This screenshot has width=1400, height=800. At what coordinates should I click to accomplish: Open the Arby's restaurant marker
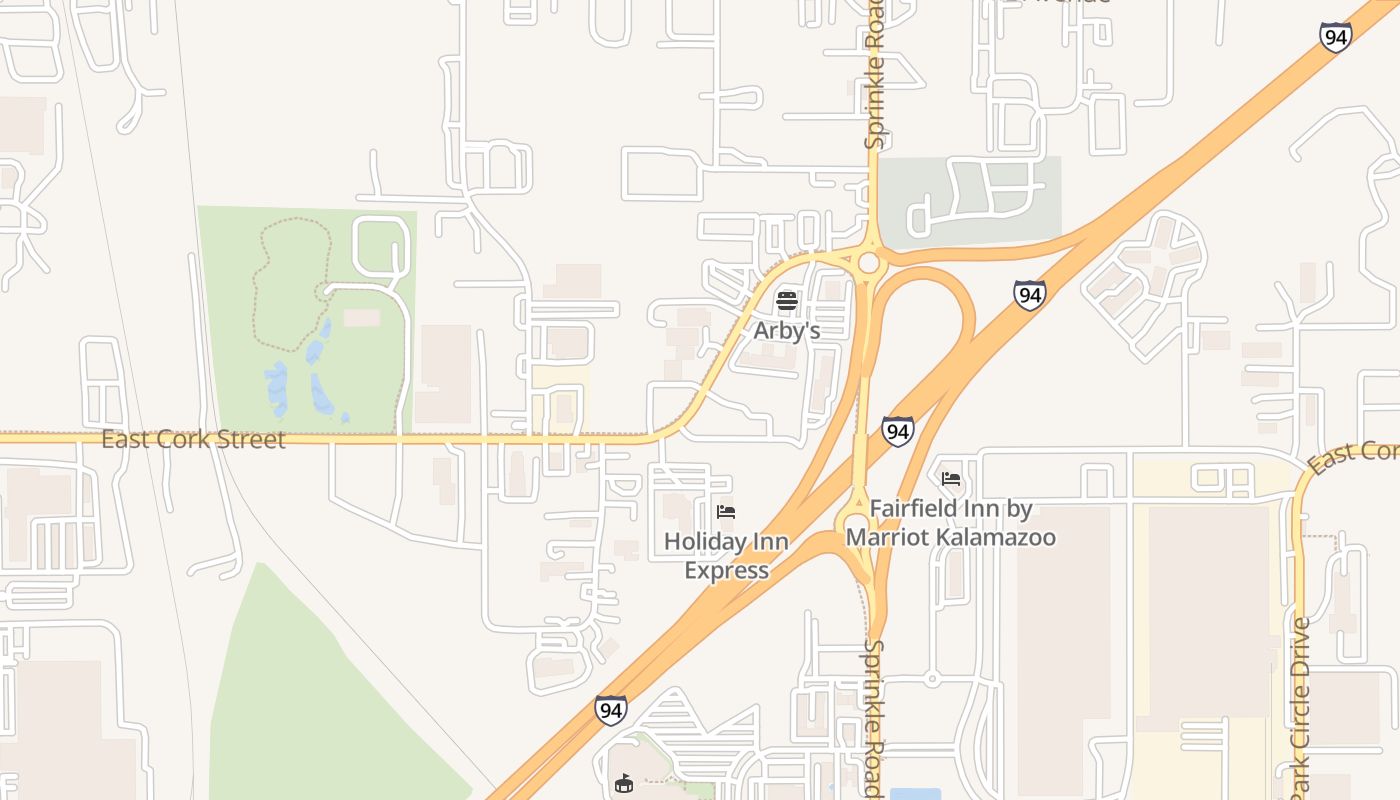point(787,300)
